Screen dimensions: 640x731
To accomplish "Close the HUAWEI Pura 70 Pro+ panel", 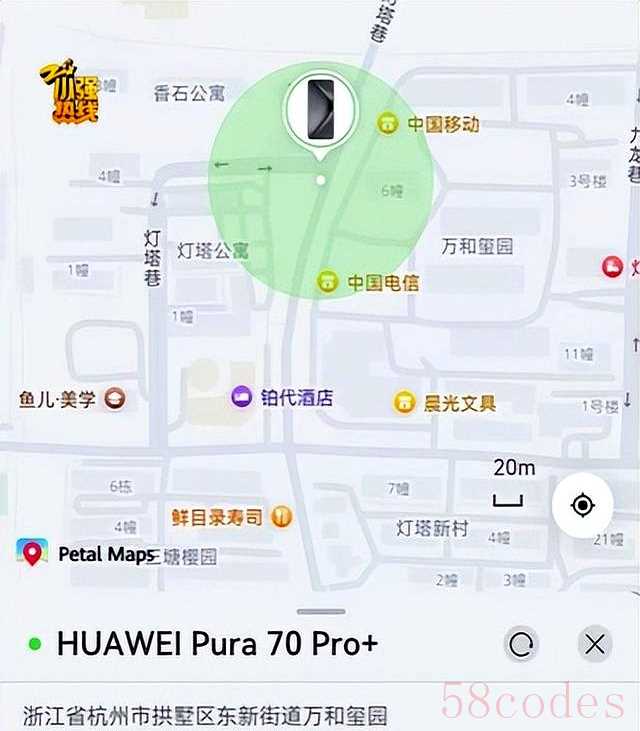I will 595,645.
